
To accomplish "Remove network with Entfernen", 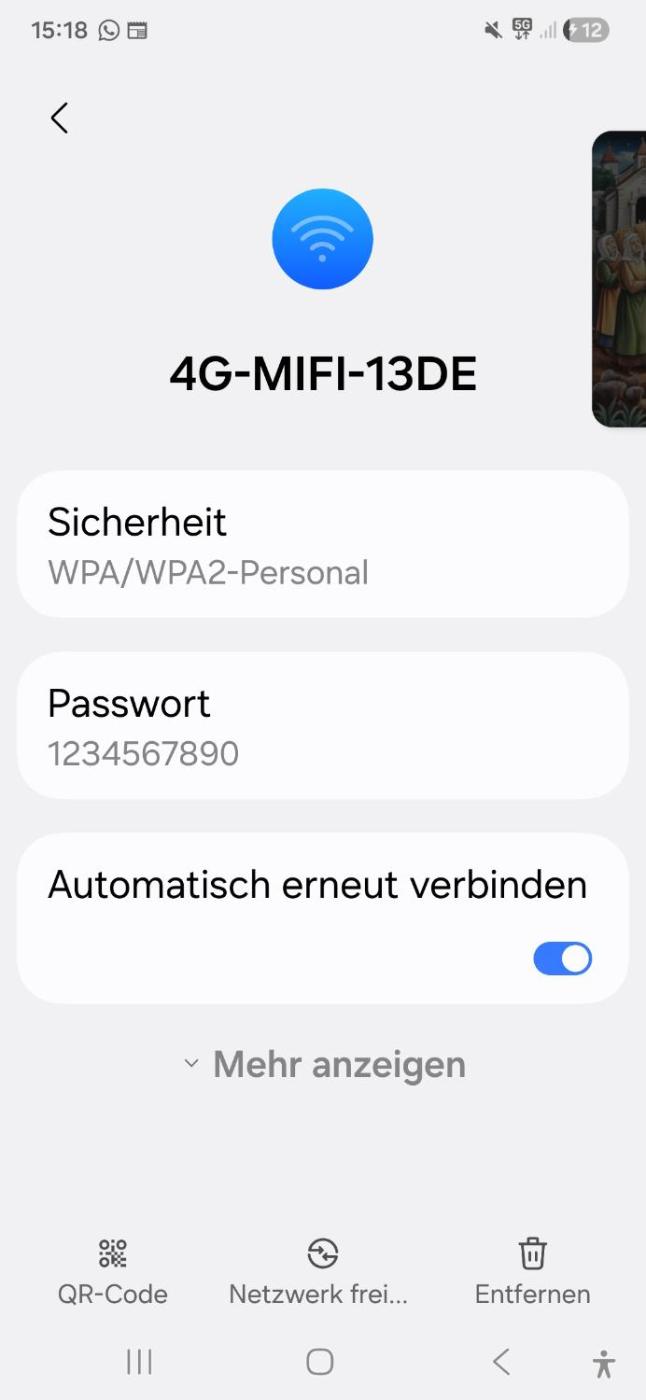I will (x=532, y=1271).
